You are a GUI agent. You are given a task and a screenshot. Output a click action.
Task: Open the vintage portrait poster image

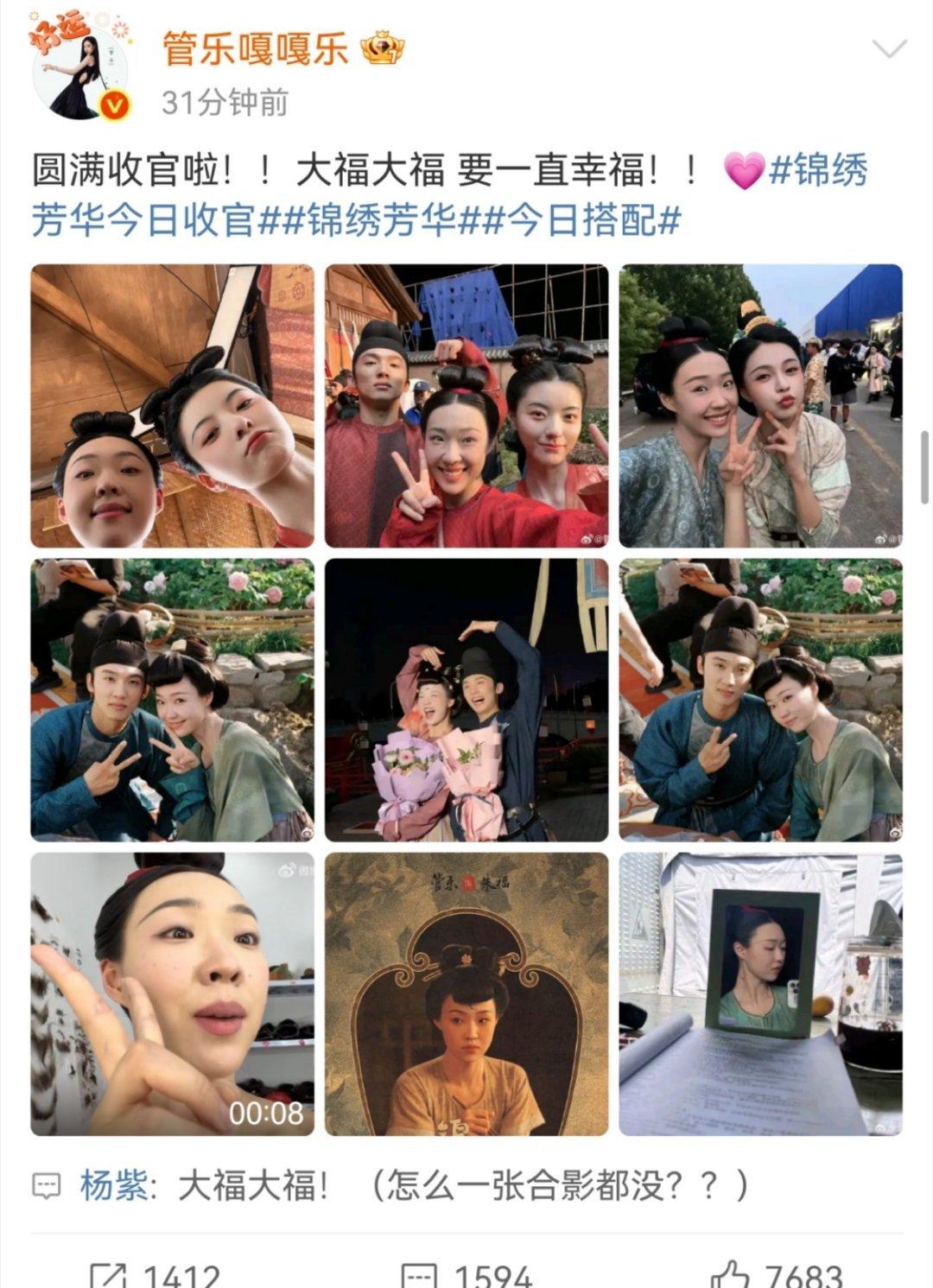pyautogui.click(x=466, y=993)
